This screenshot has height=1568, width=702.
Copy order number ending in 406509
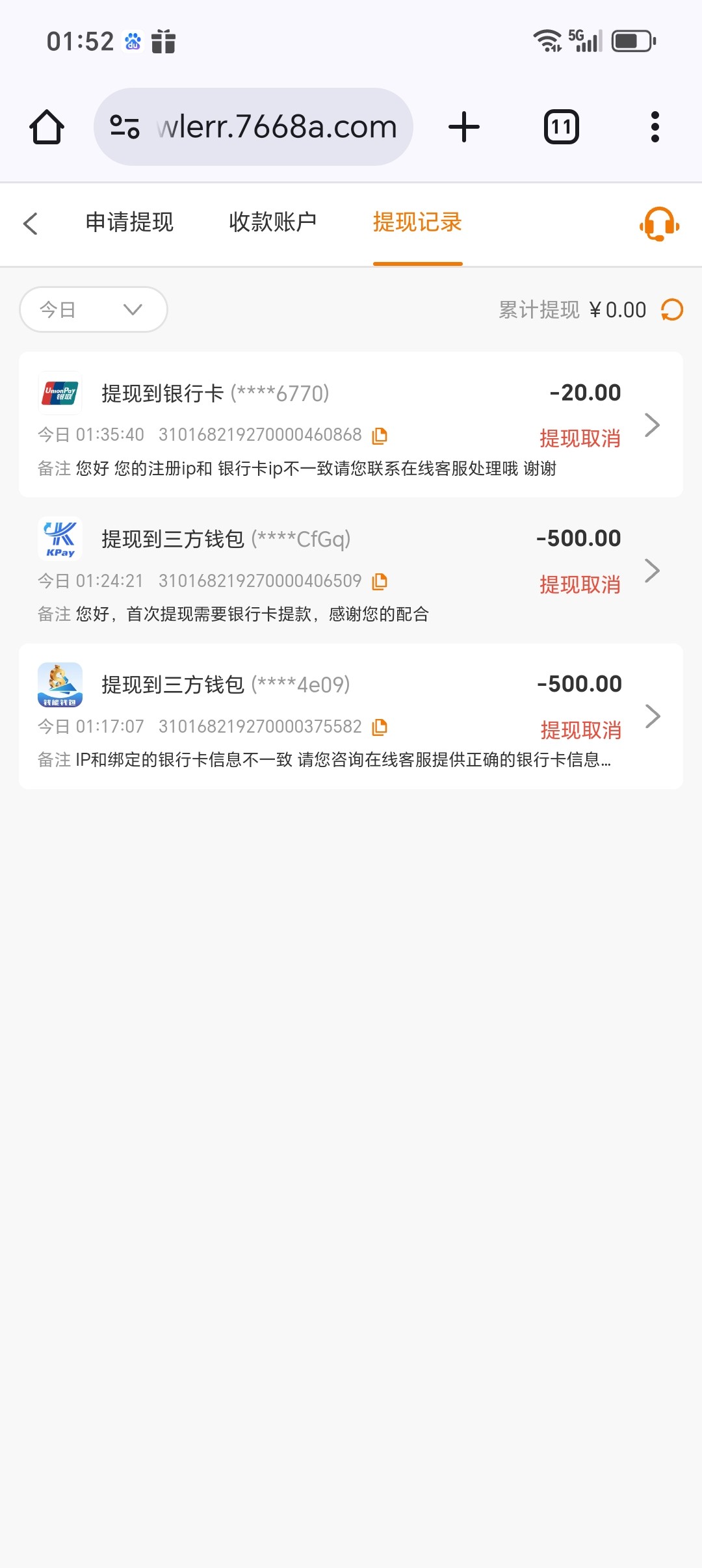pos(380,582)
